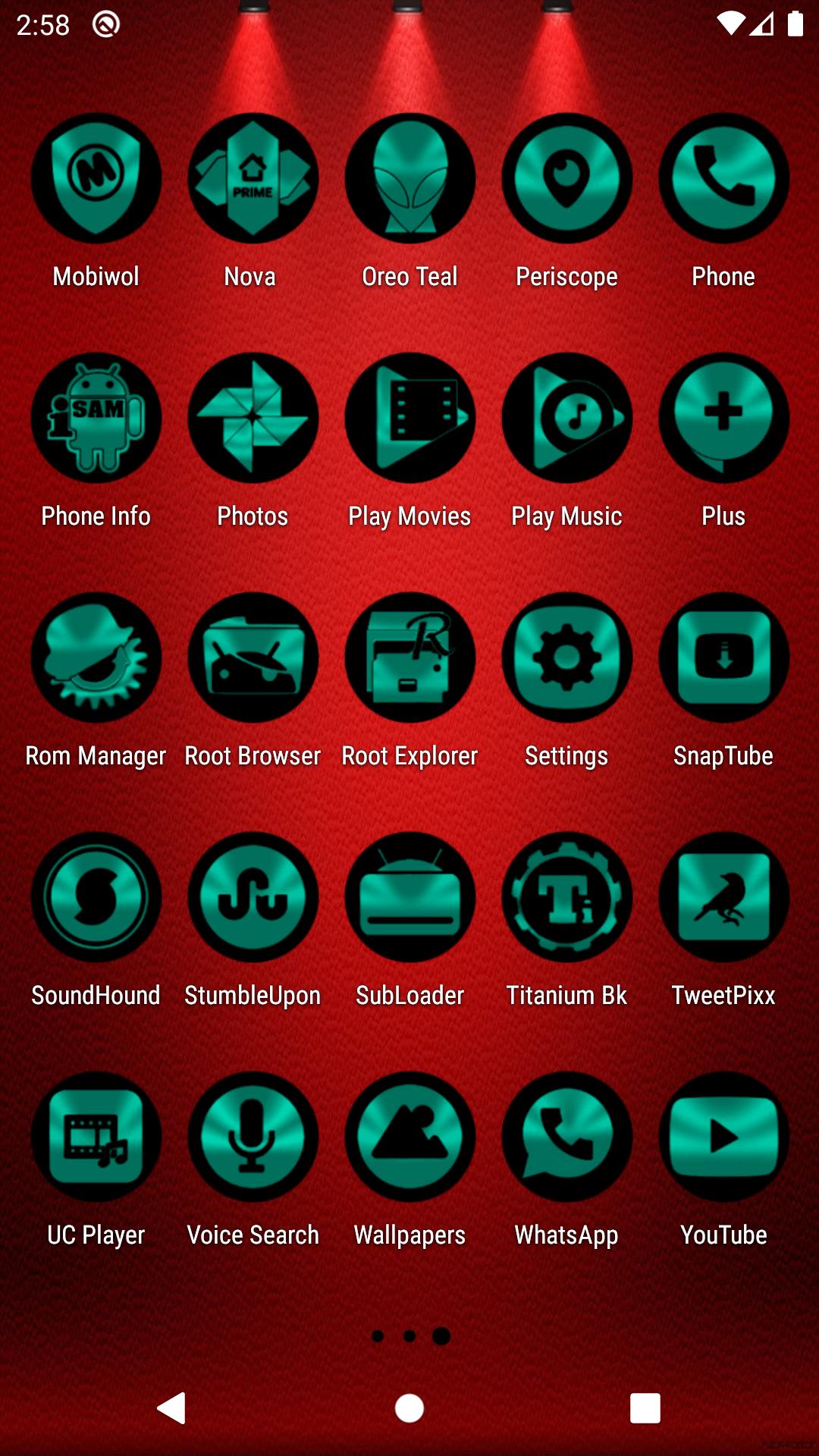Start Voice Search

(x=253, y=1137)
